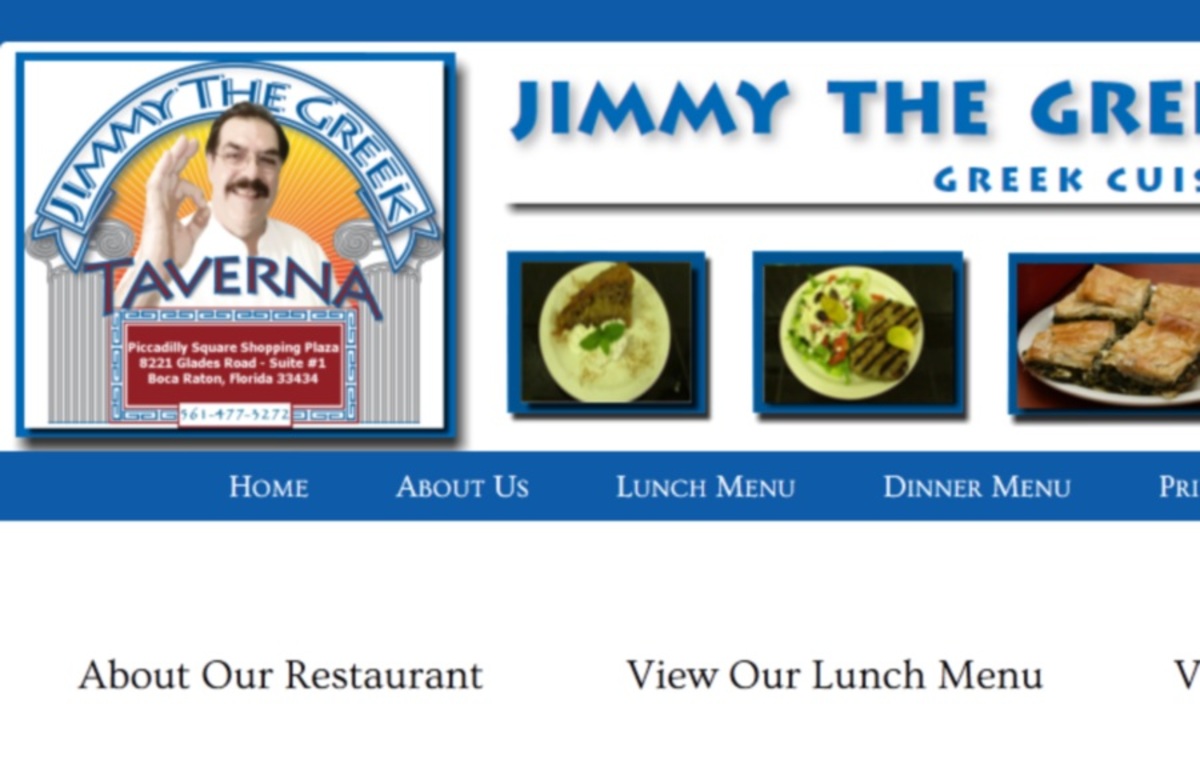Screen dimensions: 1200x784
Task: Open the Lunch Menu page
Action: coord(705,487)
